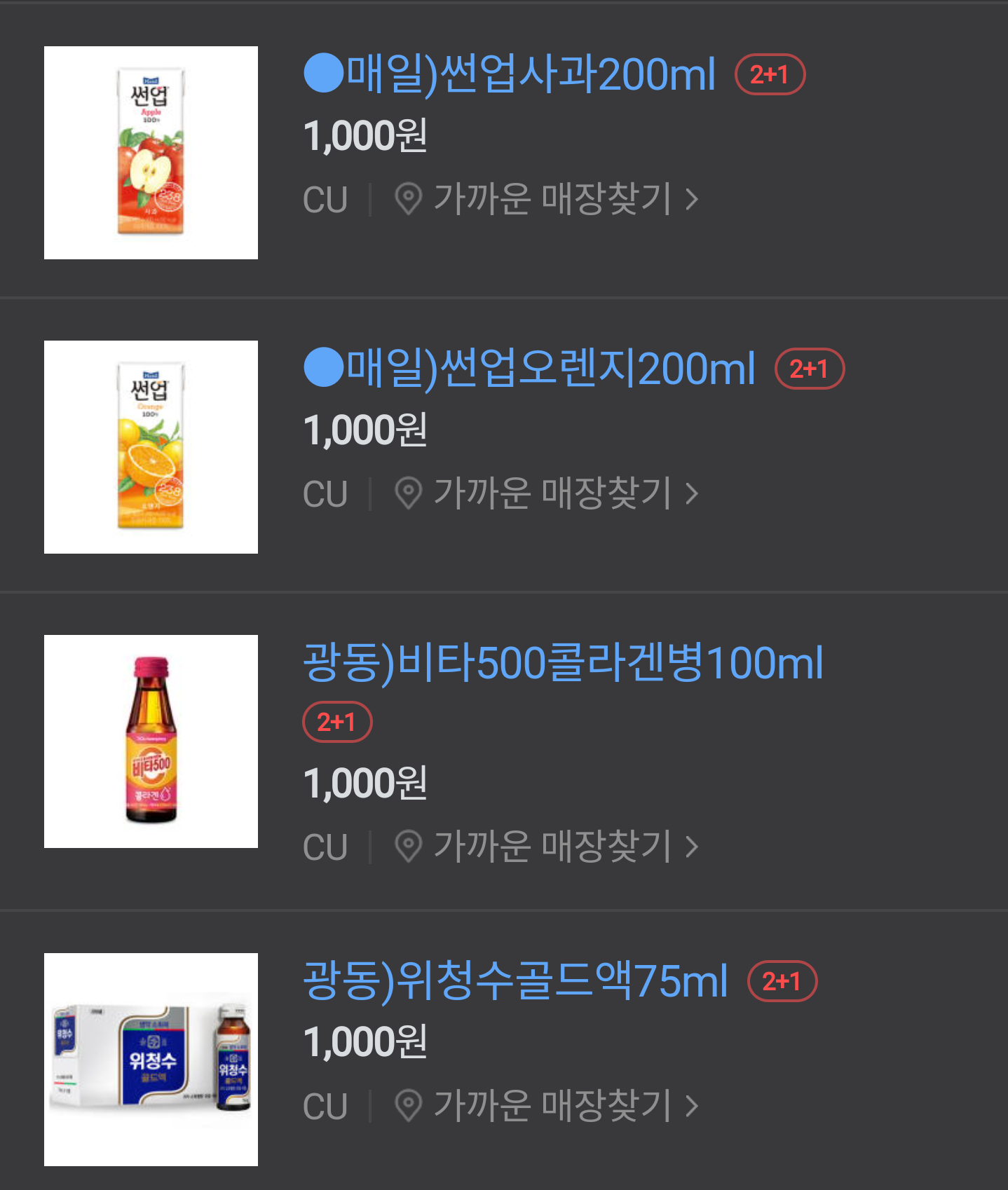1008x1190 pixels.
Task: Open the 매일)썬업사과200ml product link
Action: pos(510,74)
